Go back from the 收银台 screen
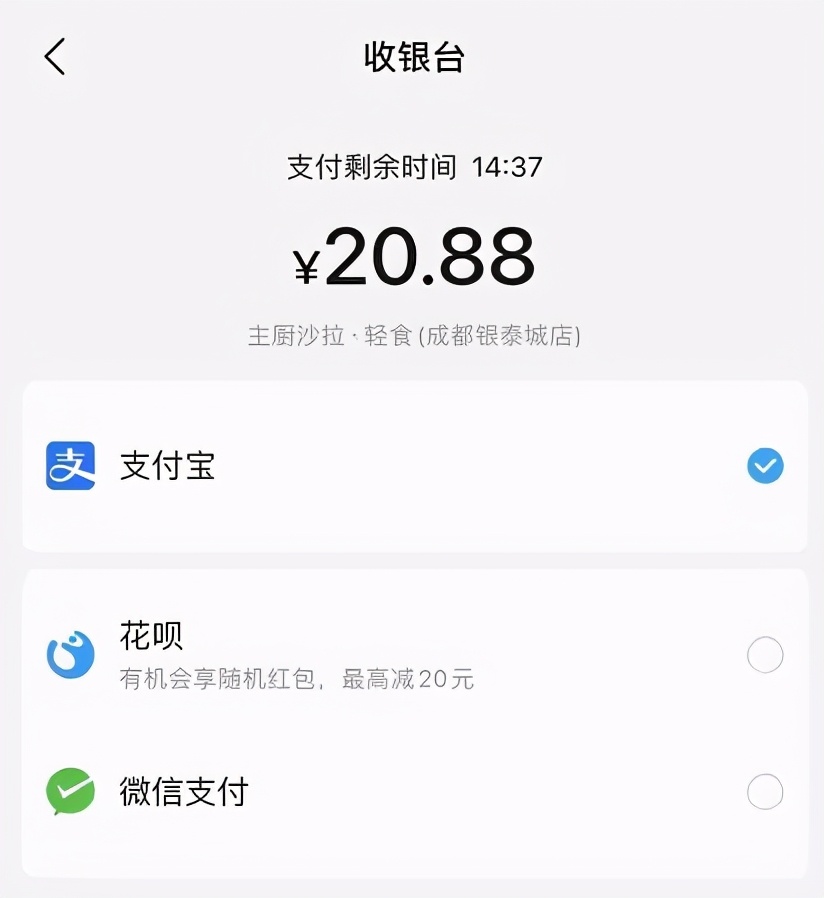The width and height of the screenshot is (824, 898). pos(55,57)
